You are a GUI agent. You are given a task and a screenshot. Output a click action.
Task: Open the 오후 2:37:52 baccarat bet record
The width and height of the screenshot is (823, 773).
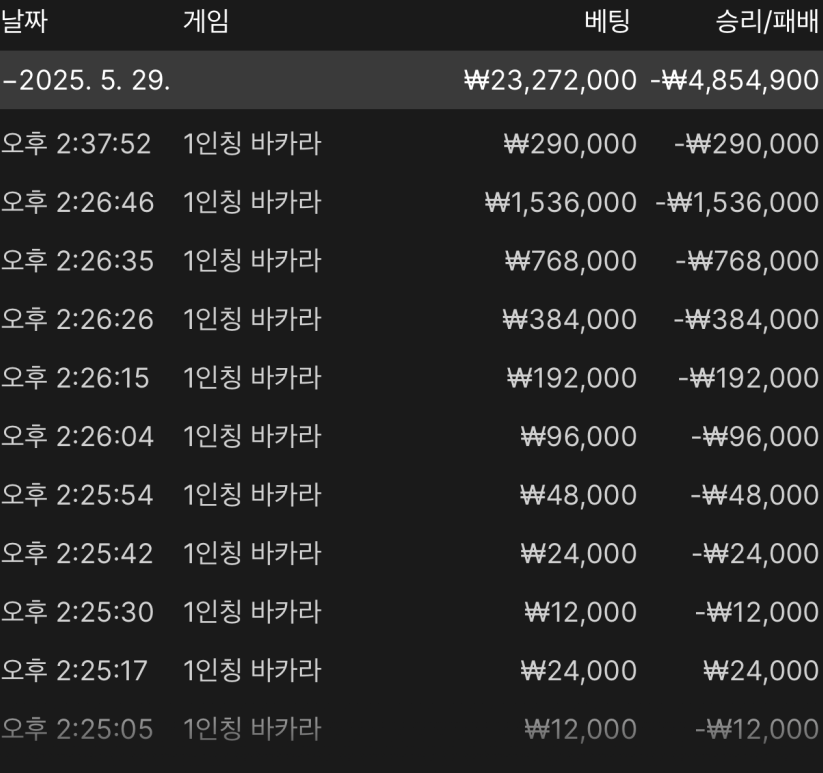[410, 144]
